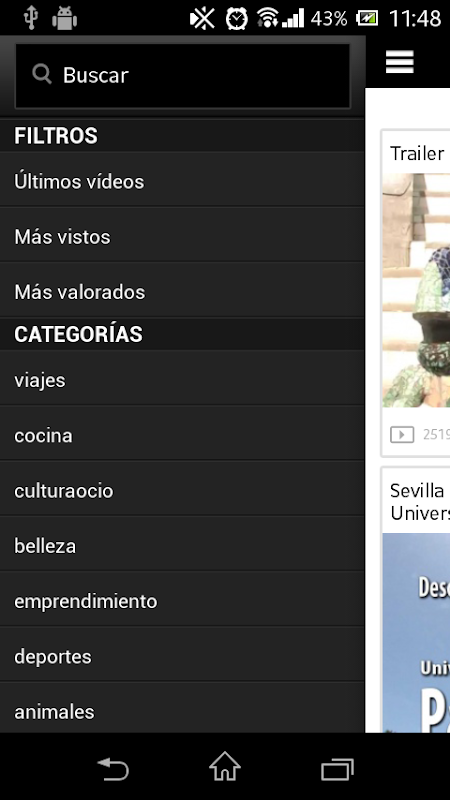Screen dimensions: 450x800
Task: Pick the animales category
Action: point(182,709)
